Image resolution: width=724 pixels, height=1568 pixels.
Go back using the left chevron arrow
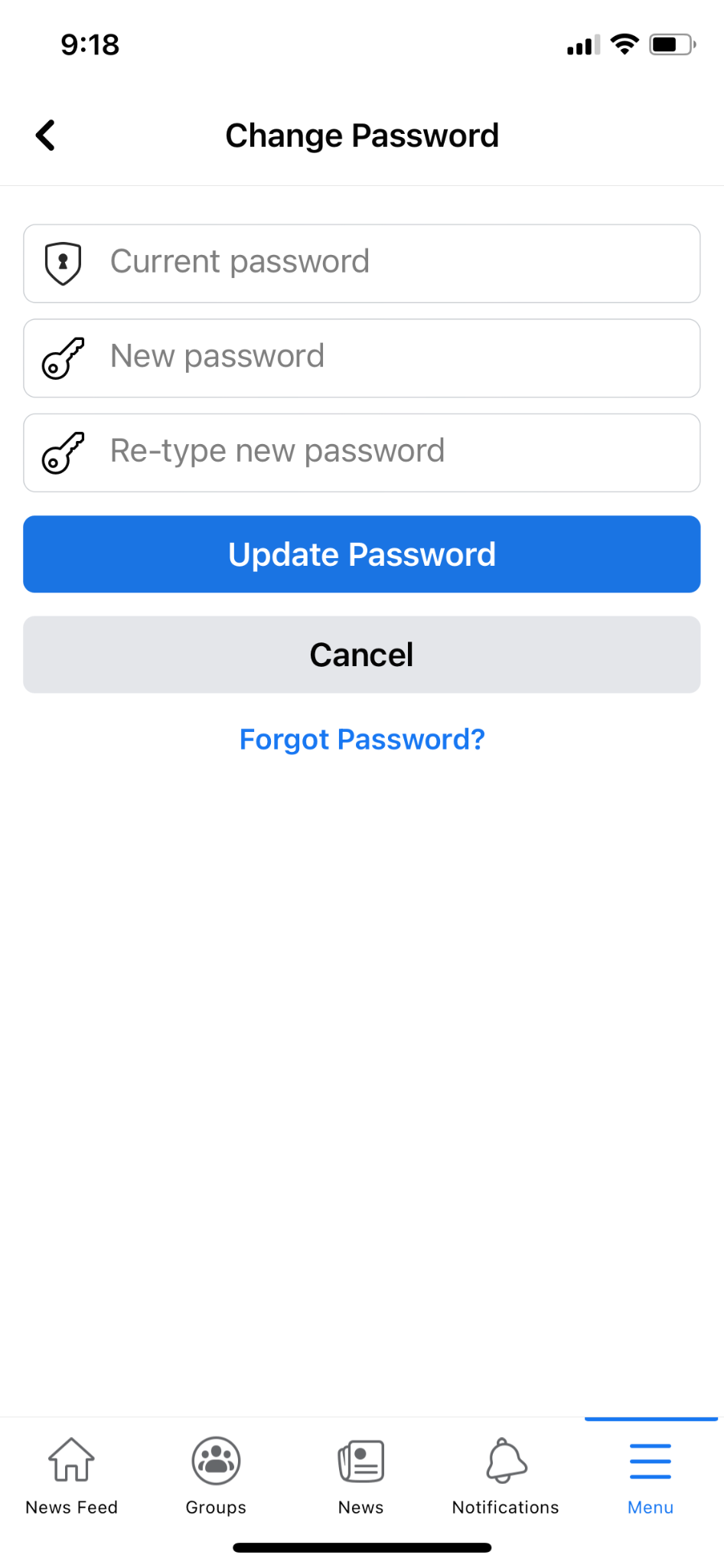44,135
